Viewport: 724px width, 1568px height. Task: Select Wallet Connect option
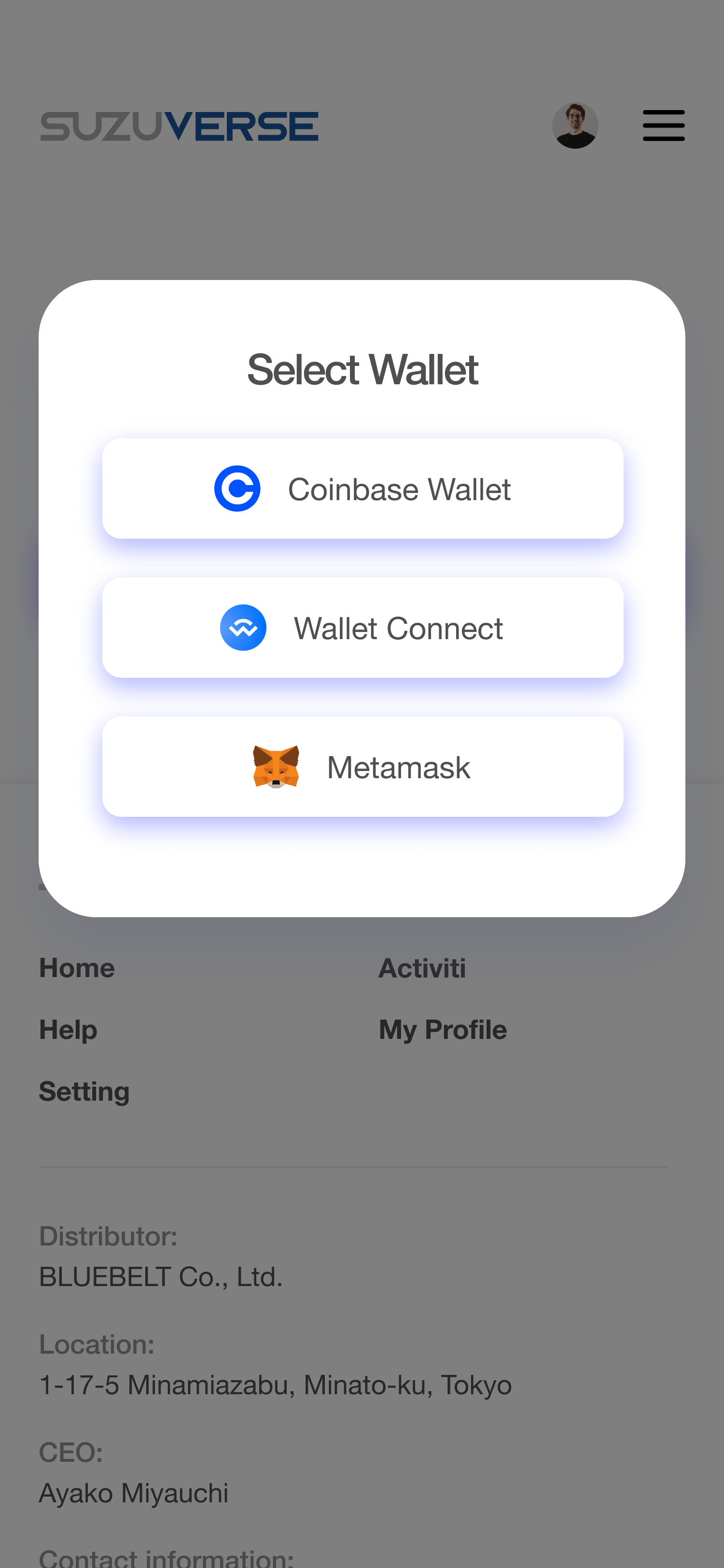[x=362, y=628]
